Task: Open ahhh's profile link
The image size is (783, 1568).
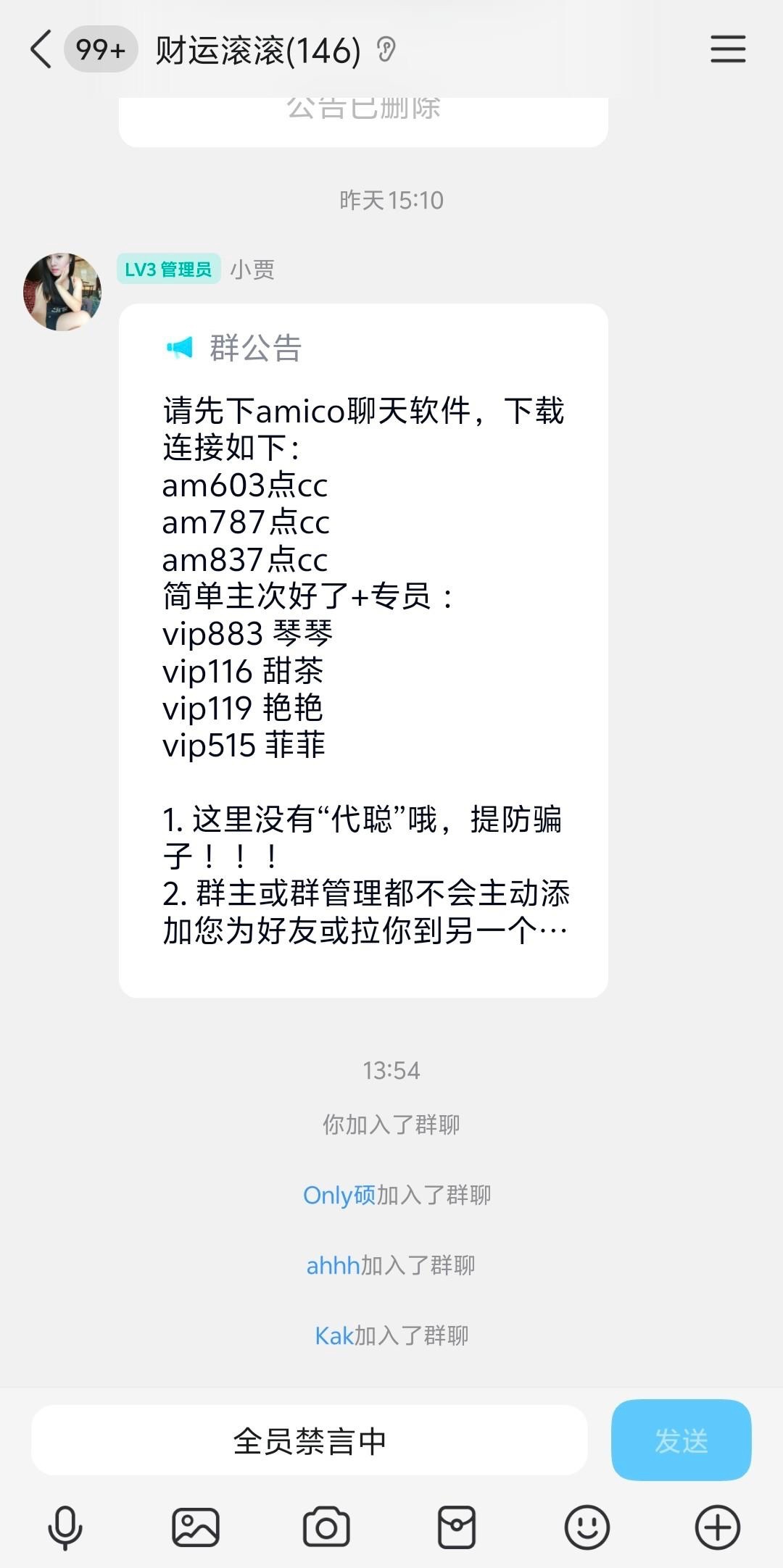Action: pos(333,1265)
